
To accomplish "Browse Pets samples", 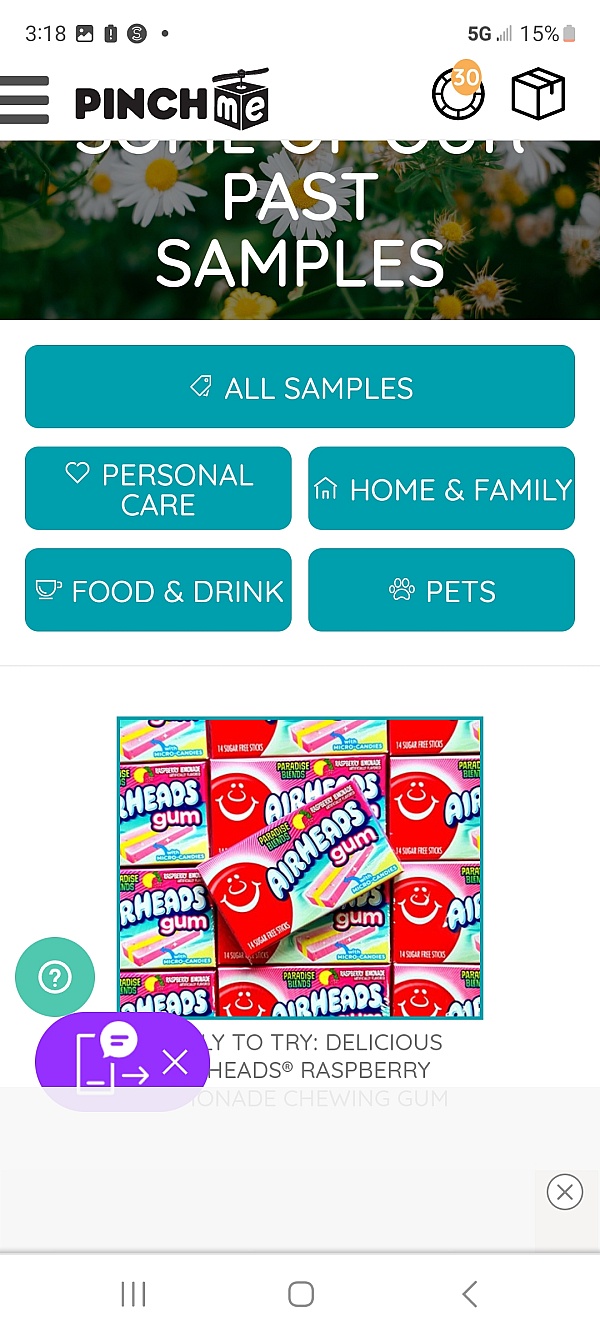I will [441, 590].
